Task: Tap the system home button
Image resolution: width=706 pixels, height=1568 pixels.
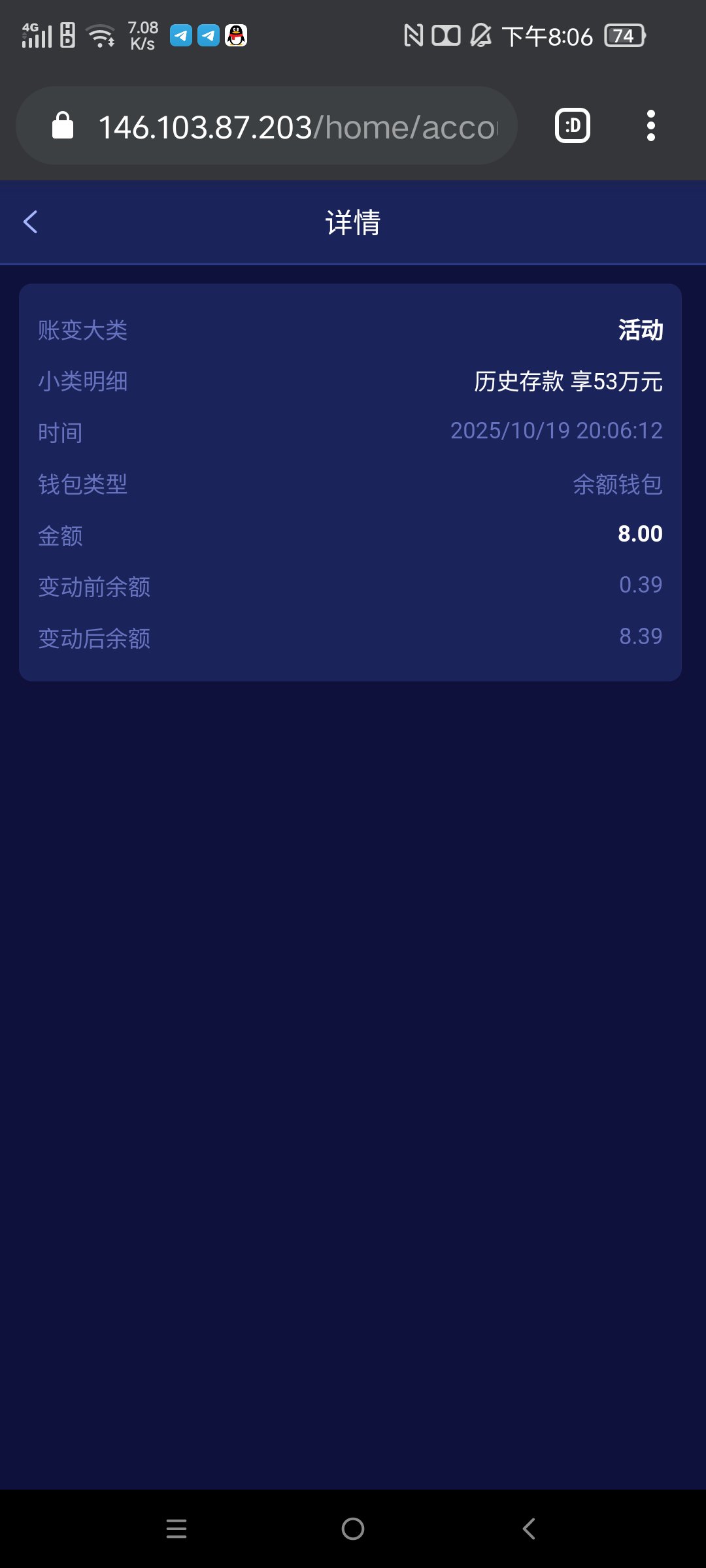Action: click(x=353, y=1529)
